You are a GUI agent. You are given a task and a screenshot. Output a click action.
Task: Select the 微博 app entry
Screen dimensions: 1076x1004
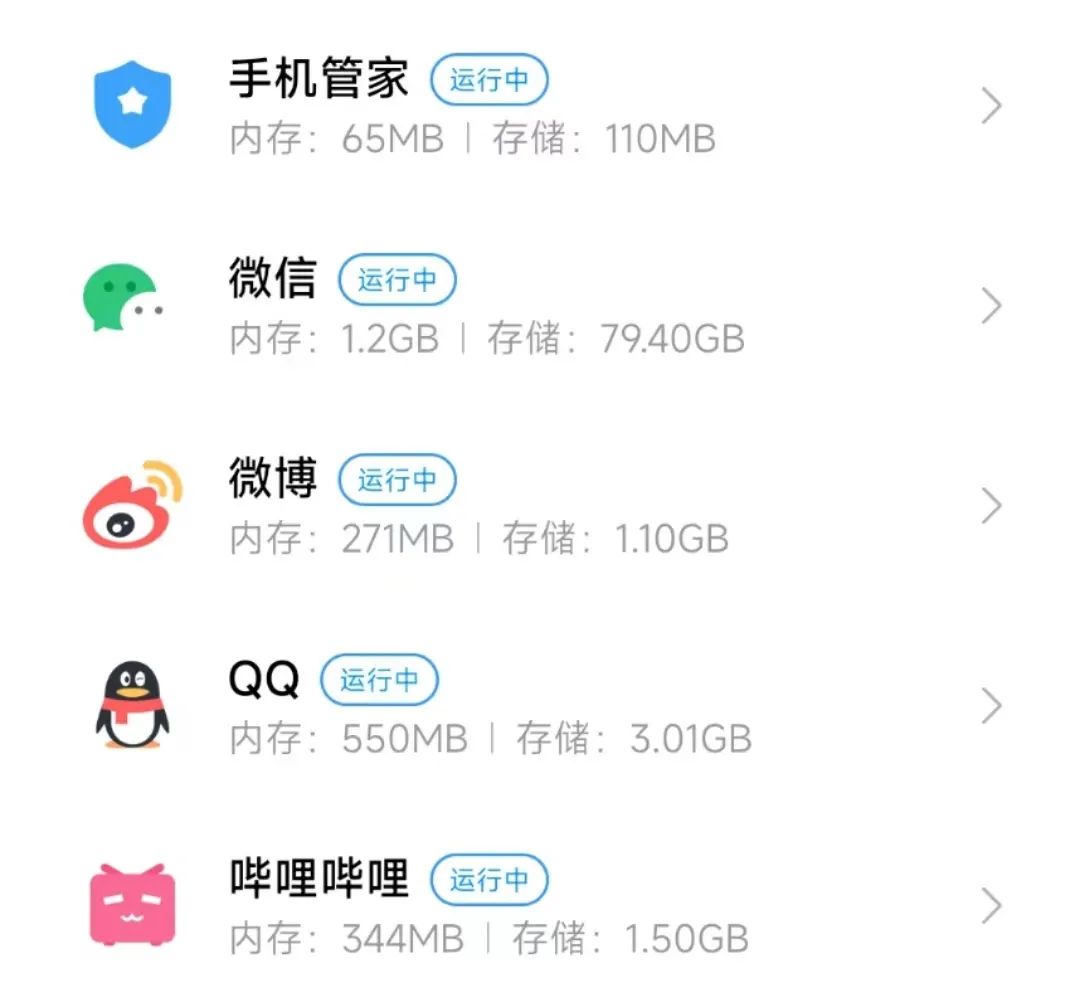click(538, 506)
